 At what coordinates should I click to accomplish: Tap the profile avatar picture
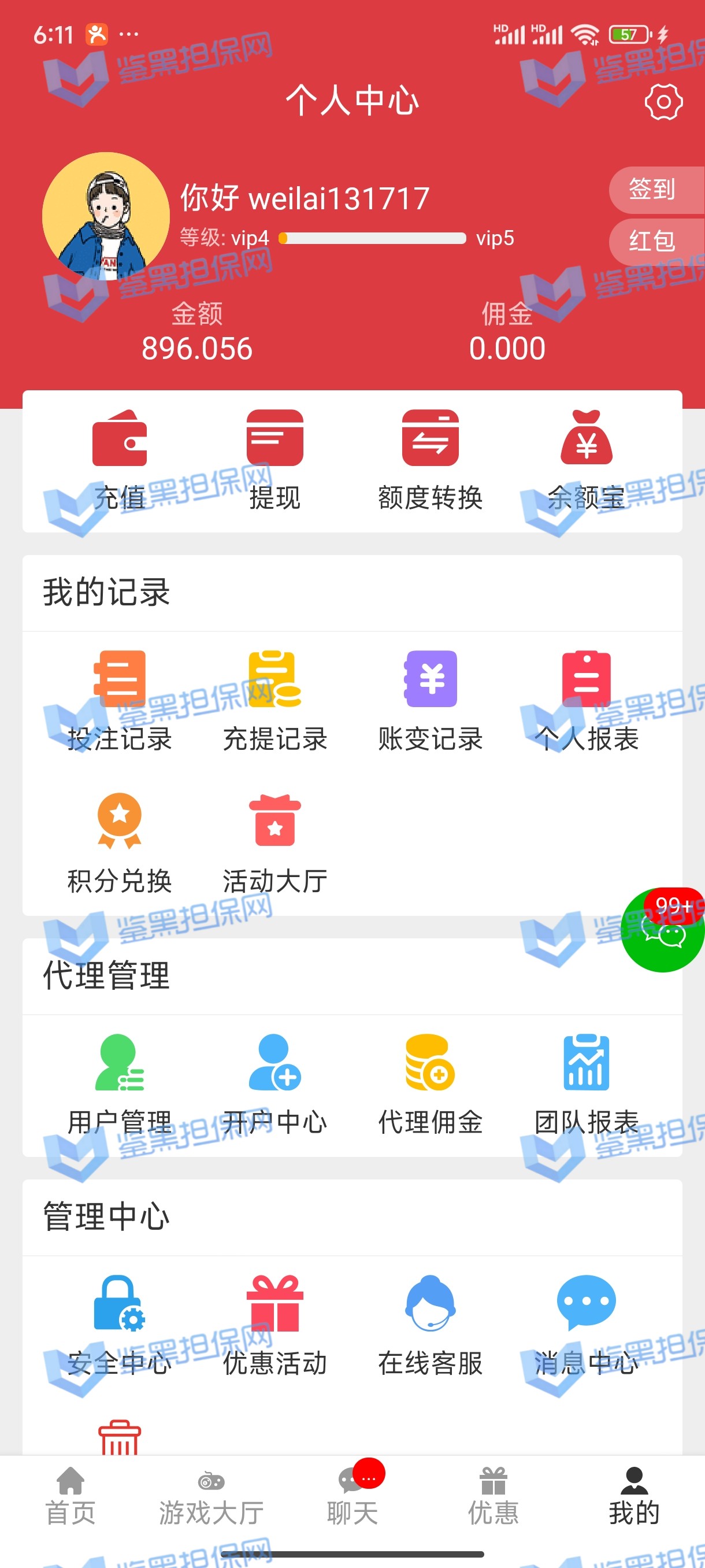(106, 216)
